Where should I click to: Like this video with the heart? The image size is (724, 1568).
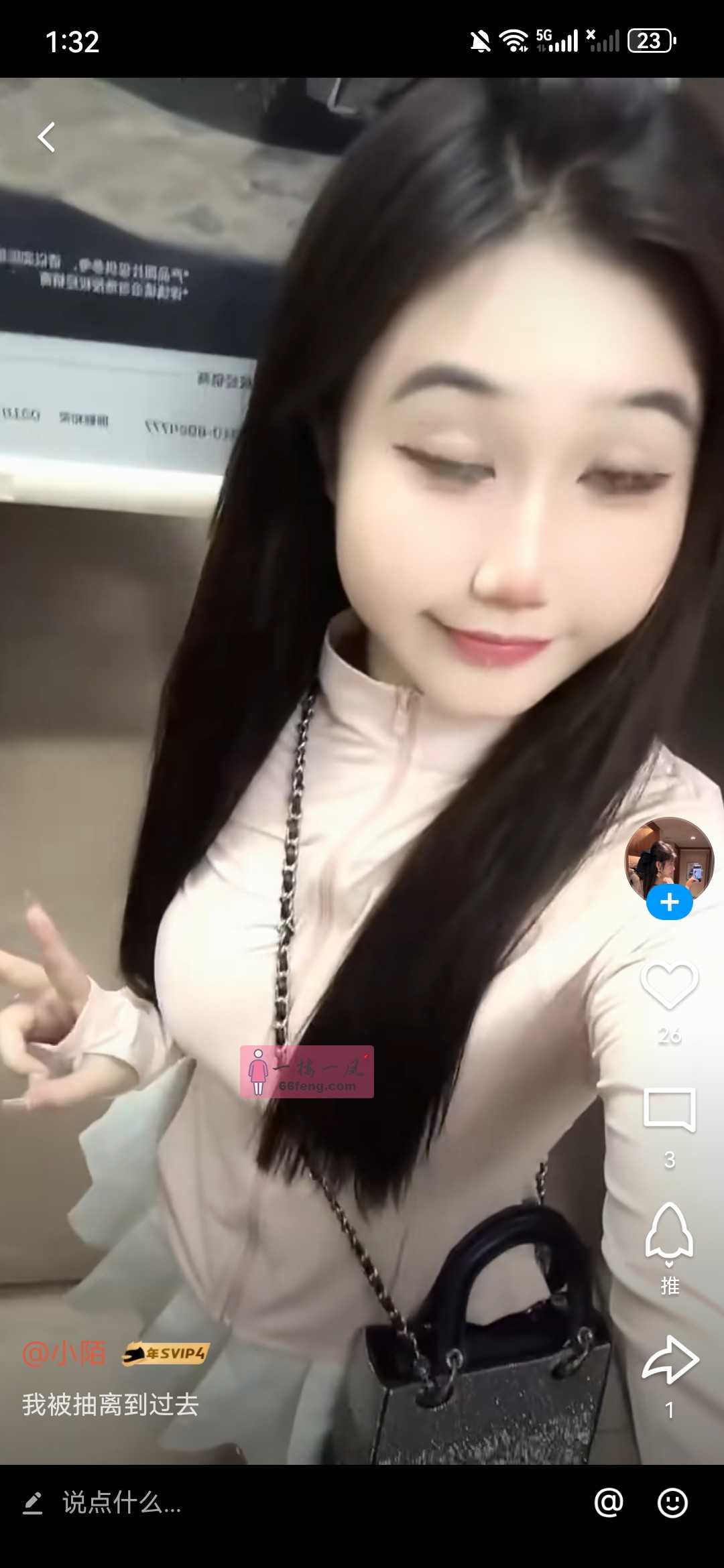click(669, 985)
